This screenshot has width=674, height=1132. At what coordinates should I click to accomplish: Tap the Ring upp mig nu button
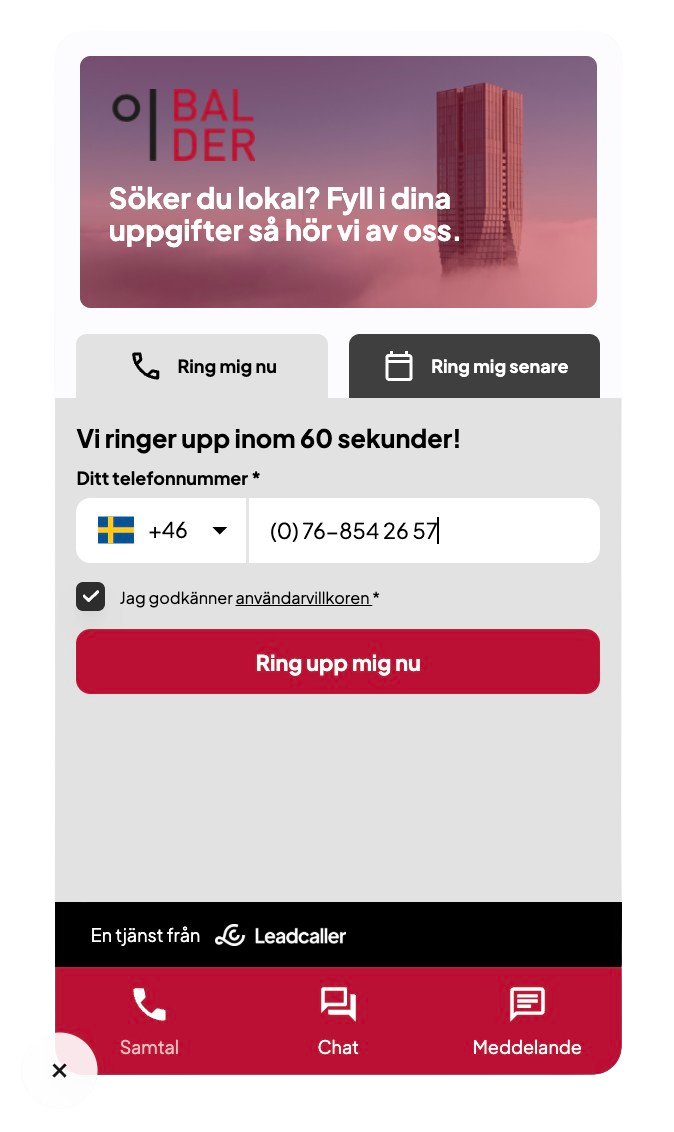pyautogui.click(x=338, y=662)
